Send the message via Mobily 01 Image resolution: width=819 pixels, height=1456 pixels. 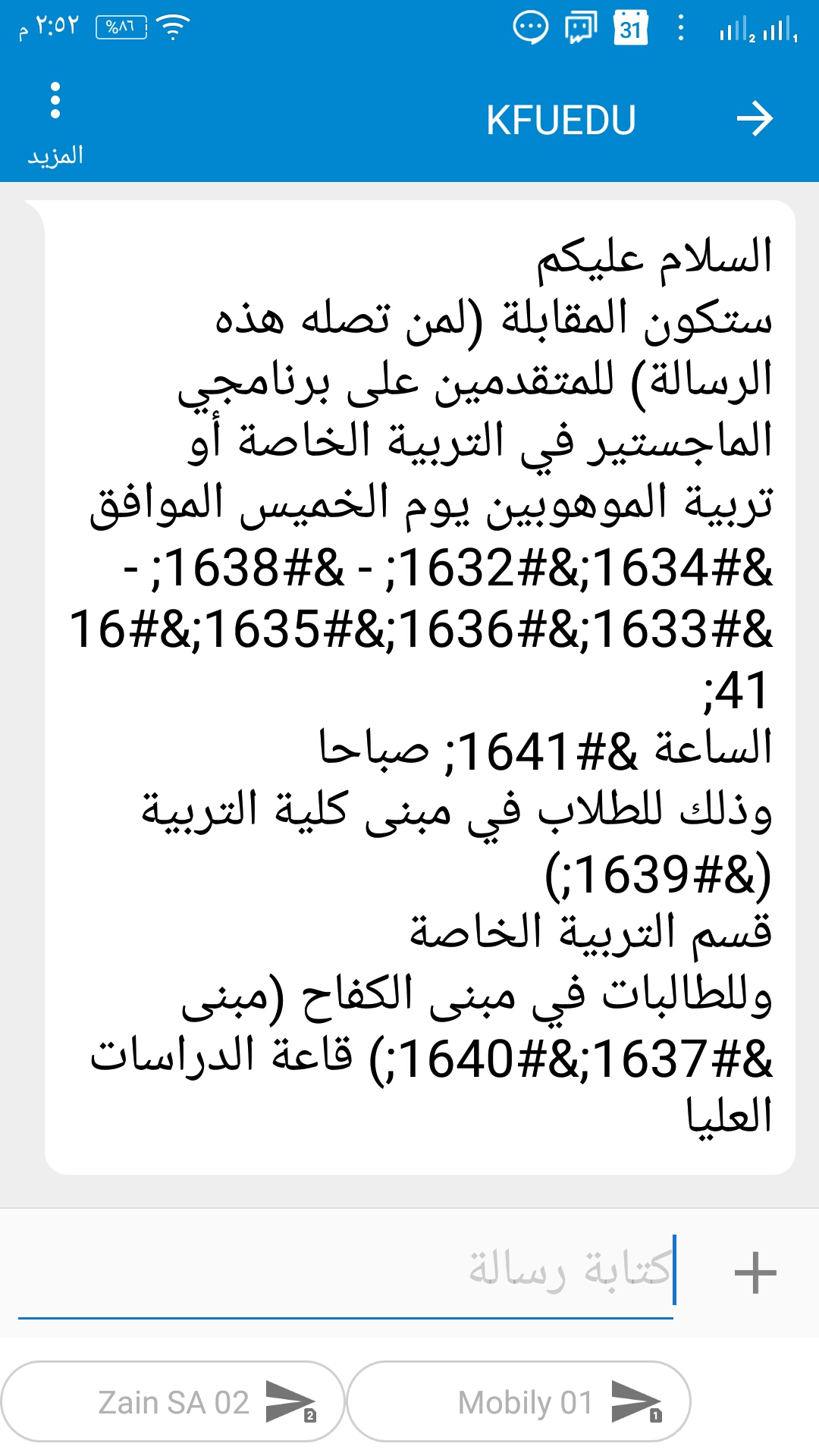tap(519, 1401)
